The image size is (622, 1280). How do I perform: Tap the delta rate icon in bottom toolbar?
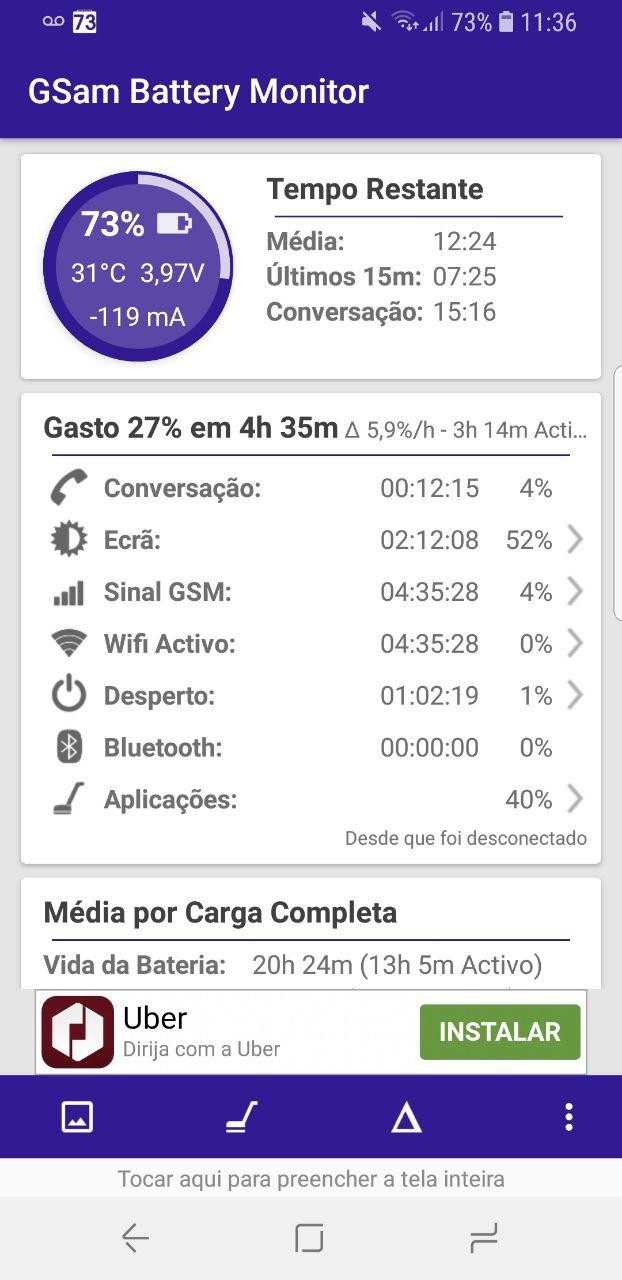coord(406,1118)
